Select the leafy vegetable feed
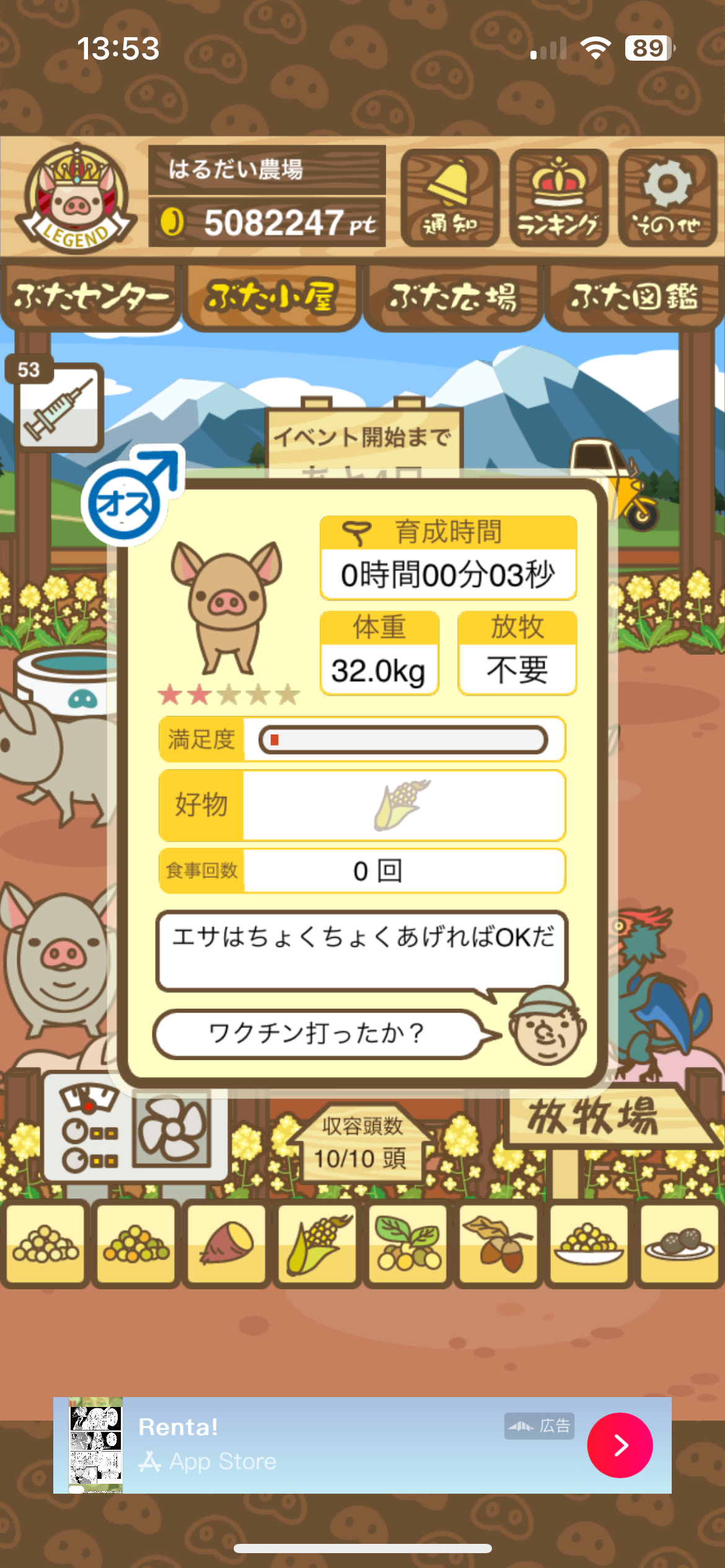 [408, 1244]
